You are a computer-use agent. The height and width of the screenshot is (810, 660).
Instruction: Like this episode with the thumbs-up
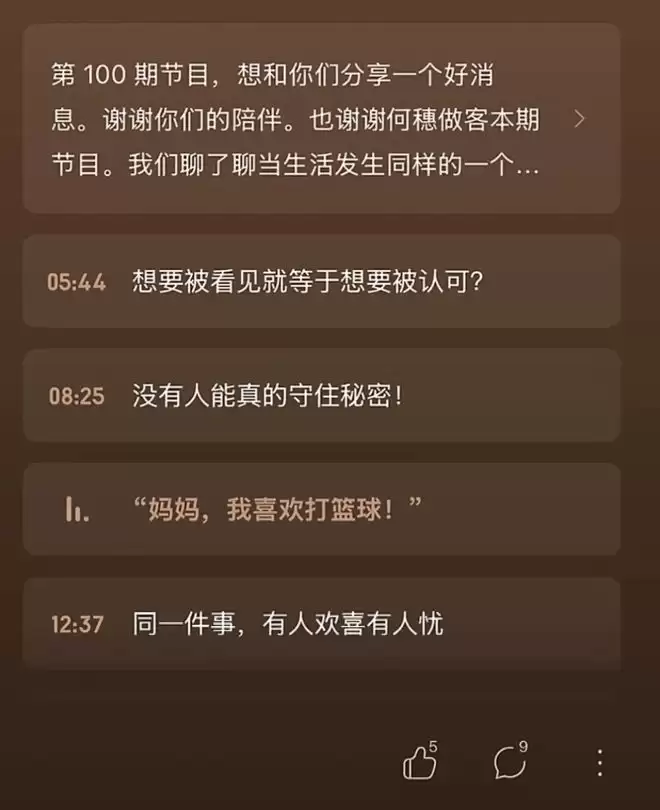click(417, 764)
